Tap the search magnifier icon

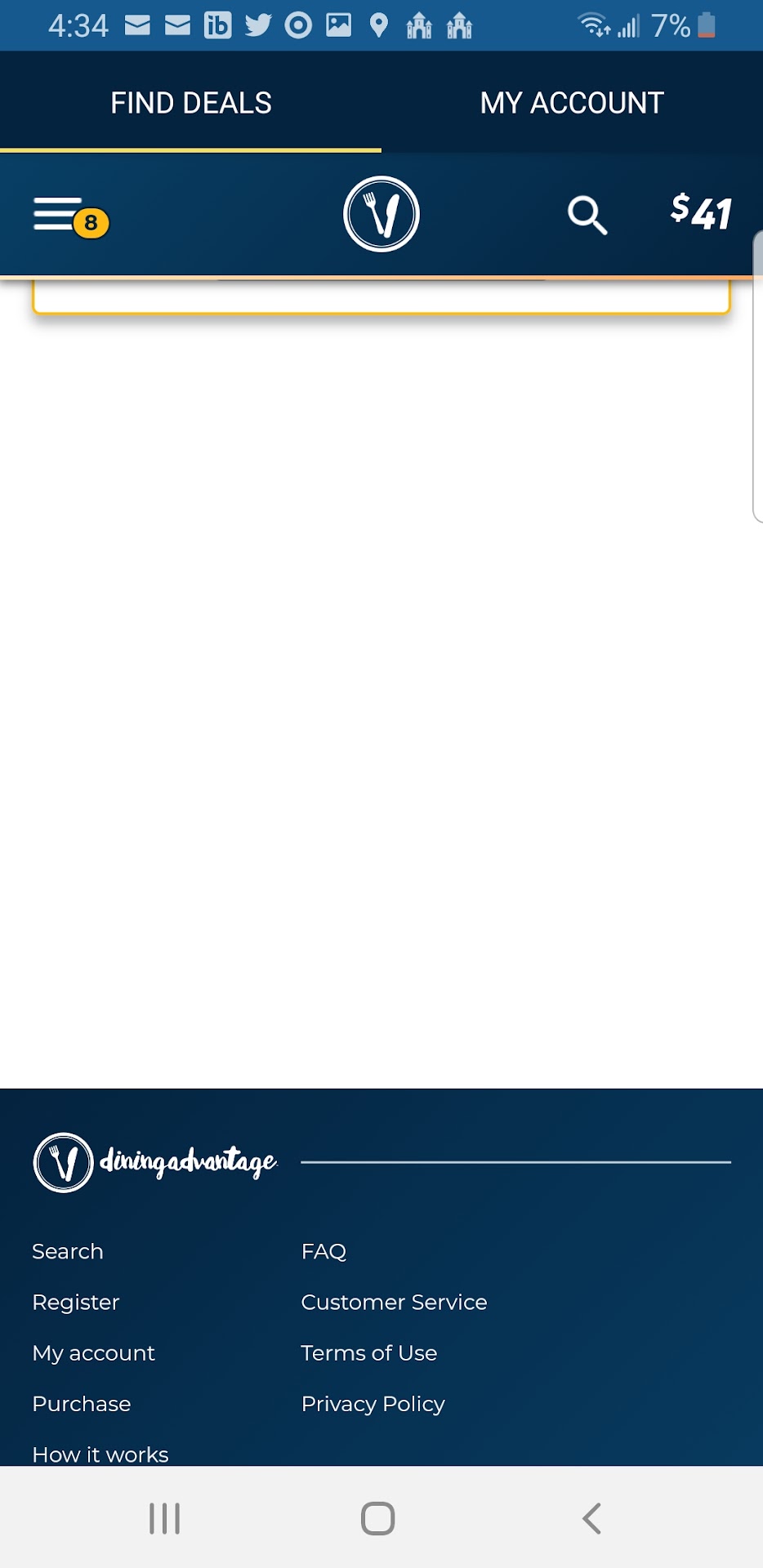point(587,215)
